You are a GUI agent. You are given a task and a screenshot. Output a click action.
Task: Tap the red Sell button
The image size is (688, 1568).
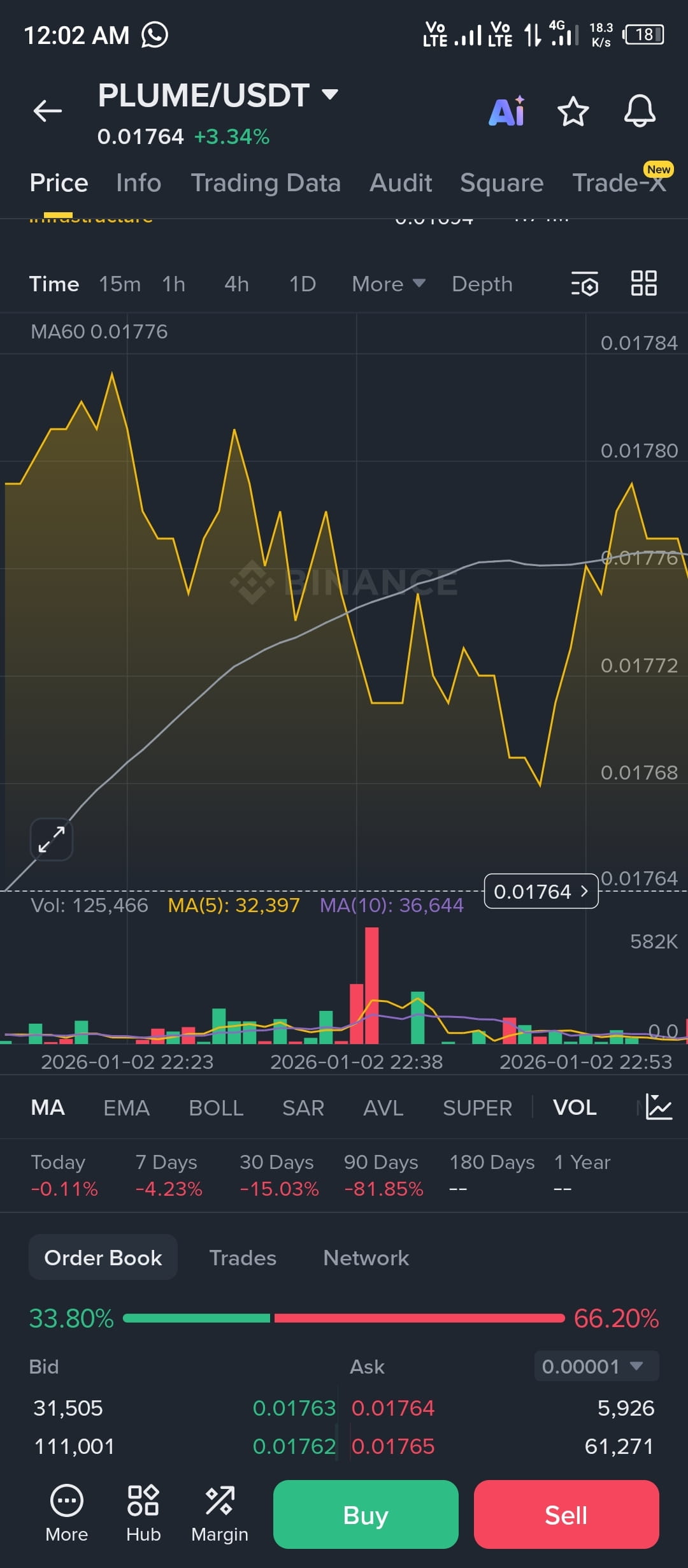point(566,1514)
